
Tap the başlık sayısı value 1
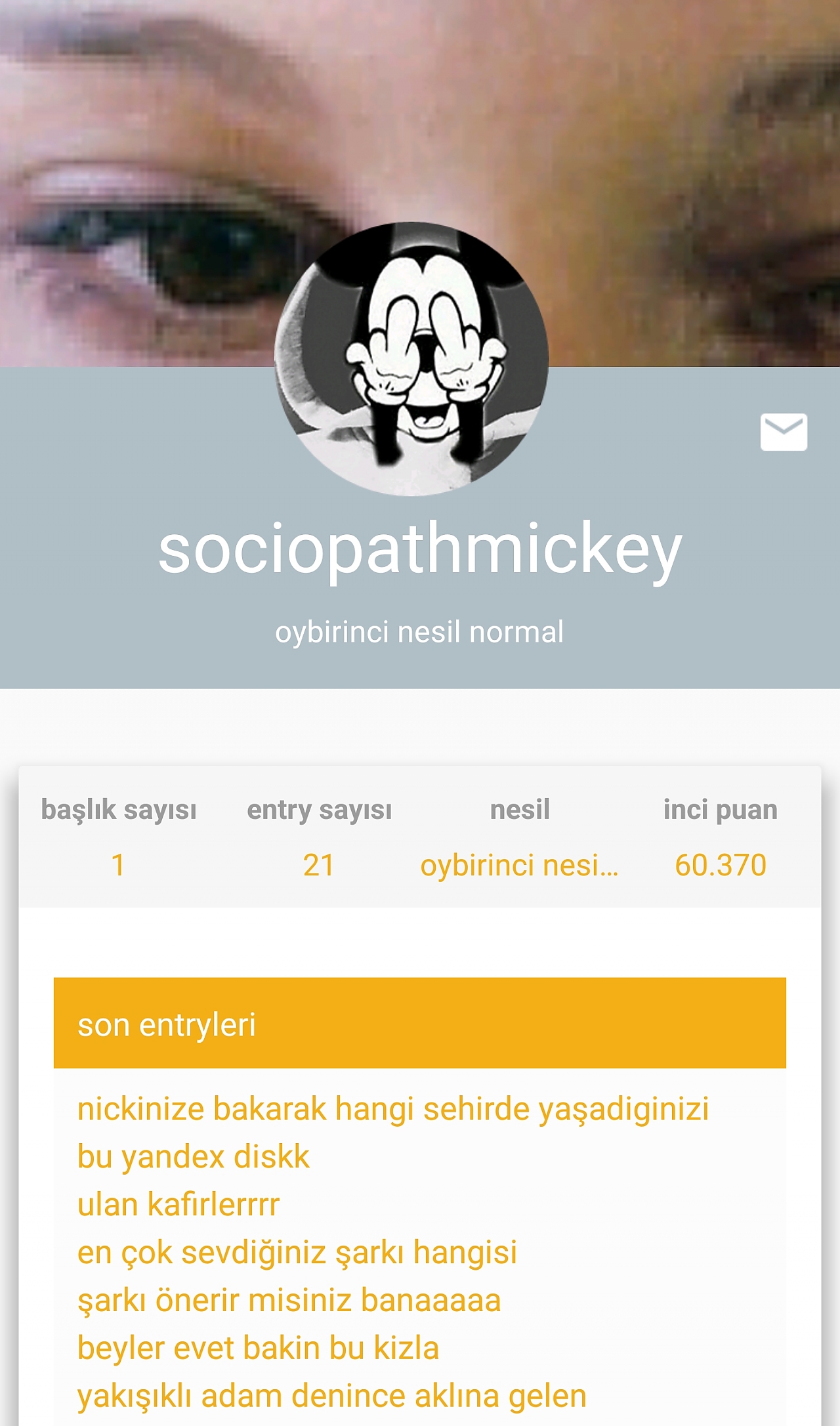point(118,865)
